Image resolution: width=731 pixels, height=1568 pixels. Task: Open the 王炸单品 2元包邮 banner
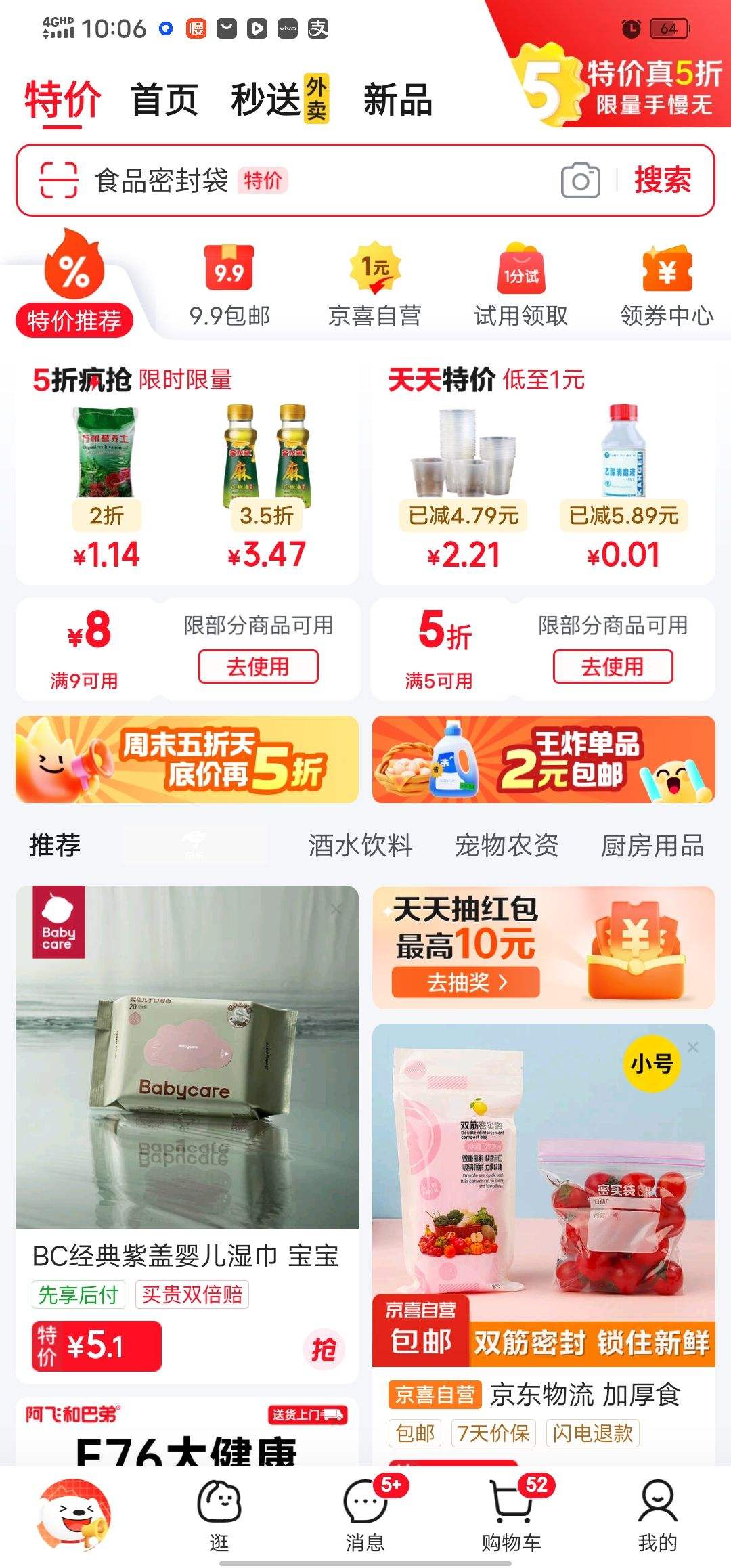click(x=544, y=759)
